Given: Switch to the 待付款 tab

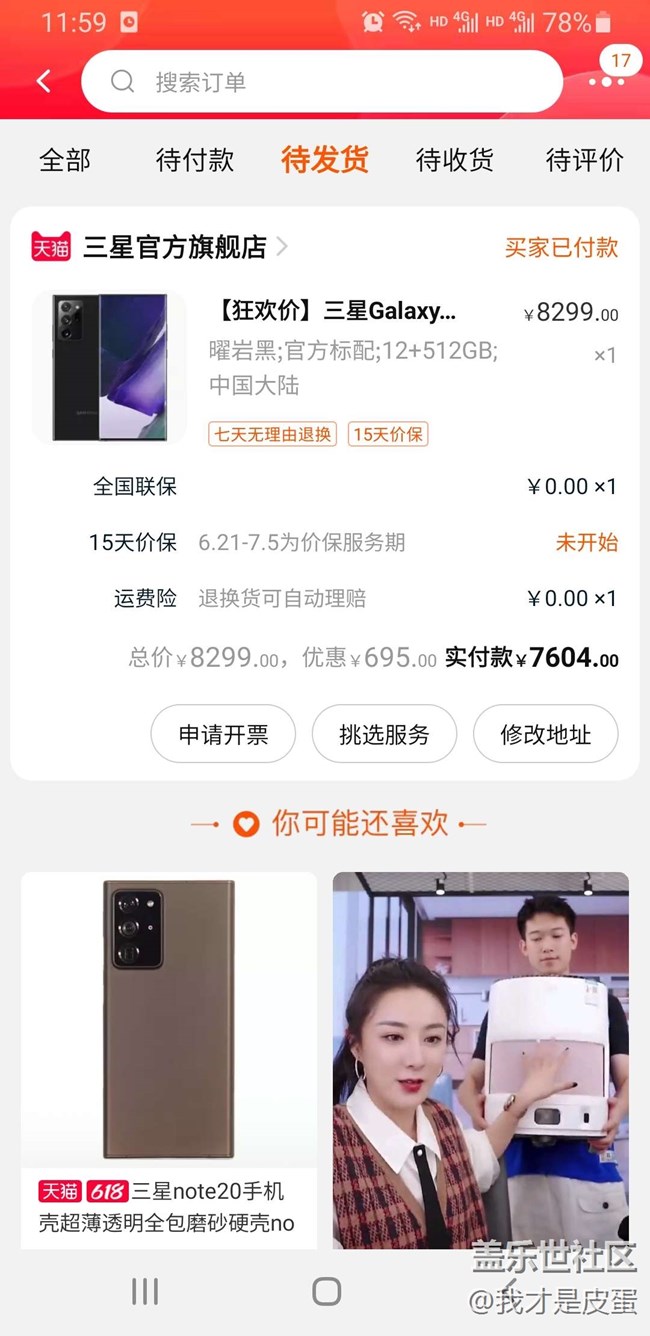Looking at the screenshot, I should 195,160.
